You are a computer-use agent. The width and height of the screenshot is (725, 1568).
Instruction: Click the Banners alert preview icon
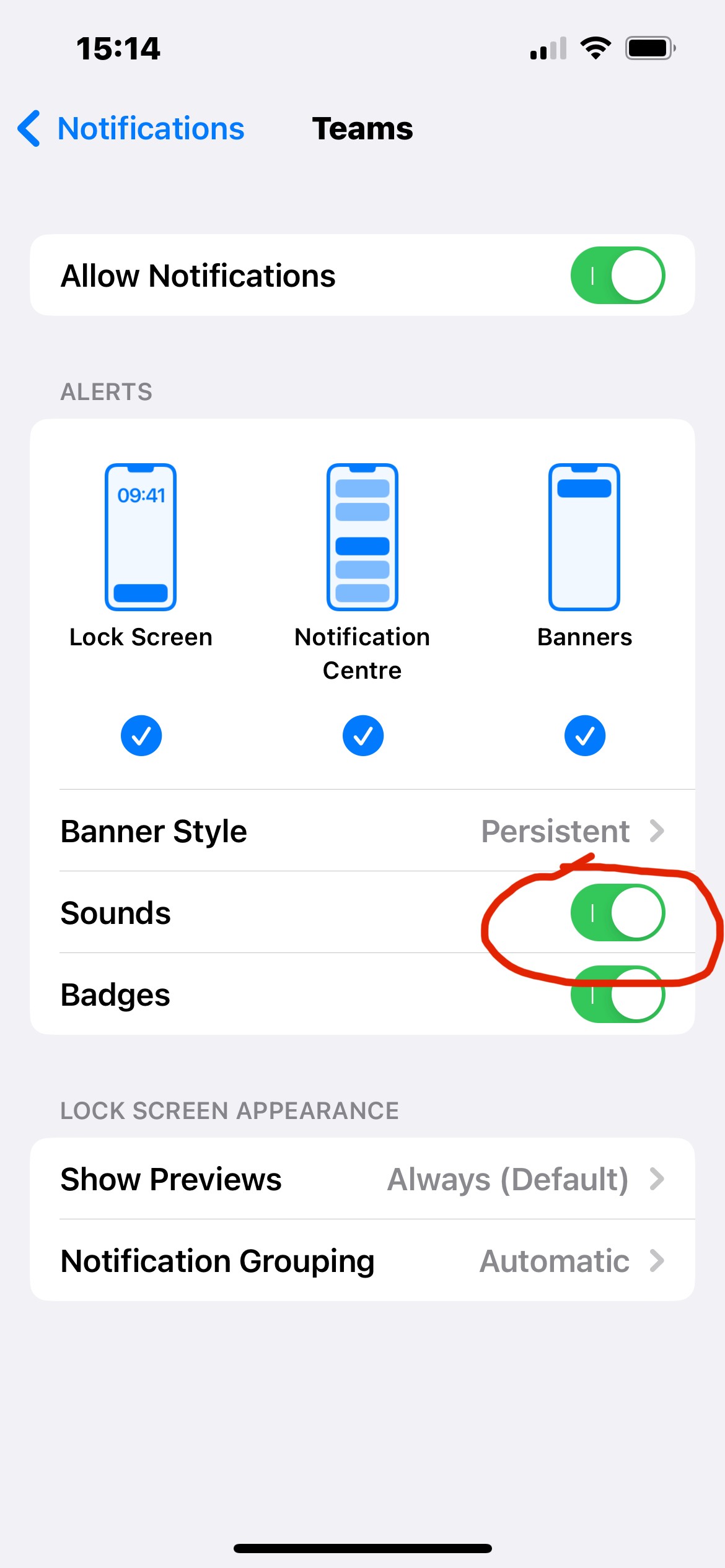click(584, 536)
